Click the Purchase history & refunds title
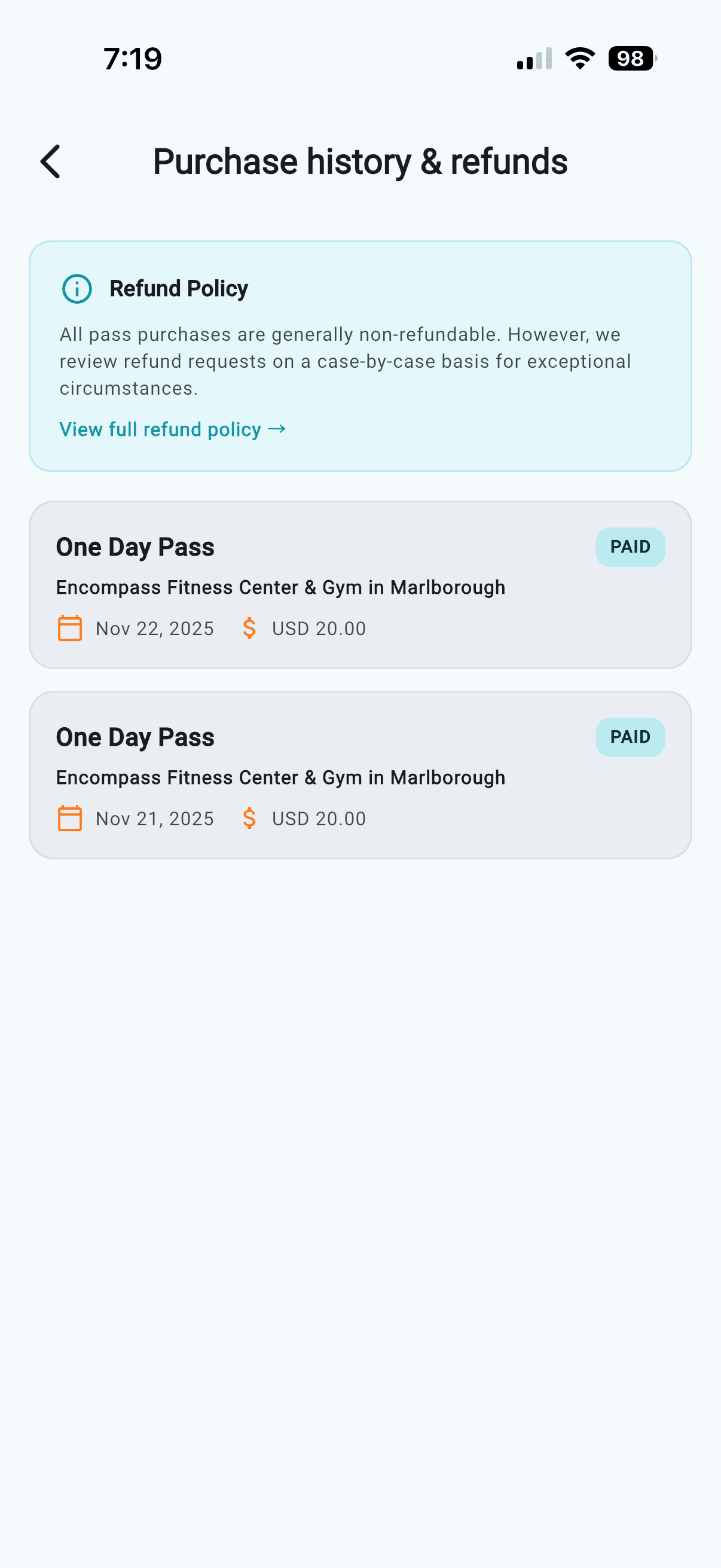This screenshot has height=1568, width=721. click(359, 161)
